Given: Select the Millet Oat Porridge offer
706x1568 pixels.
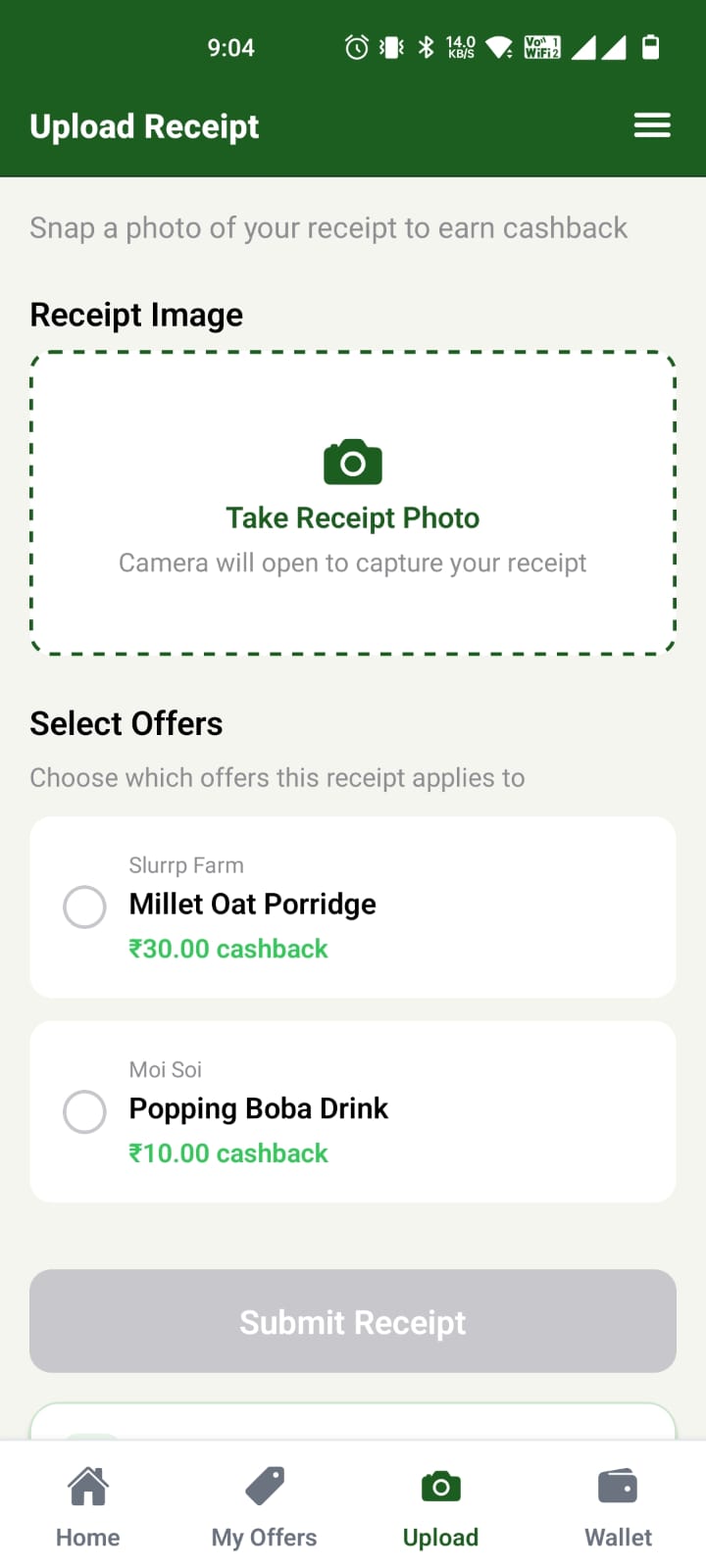Looking at the screenshot, I should pyautogui.click(x=85, y=906).
